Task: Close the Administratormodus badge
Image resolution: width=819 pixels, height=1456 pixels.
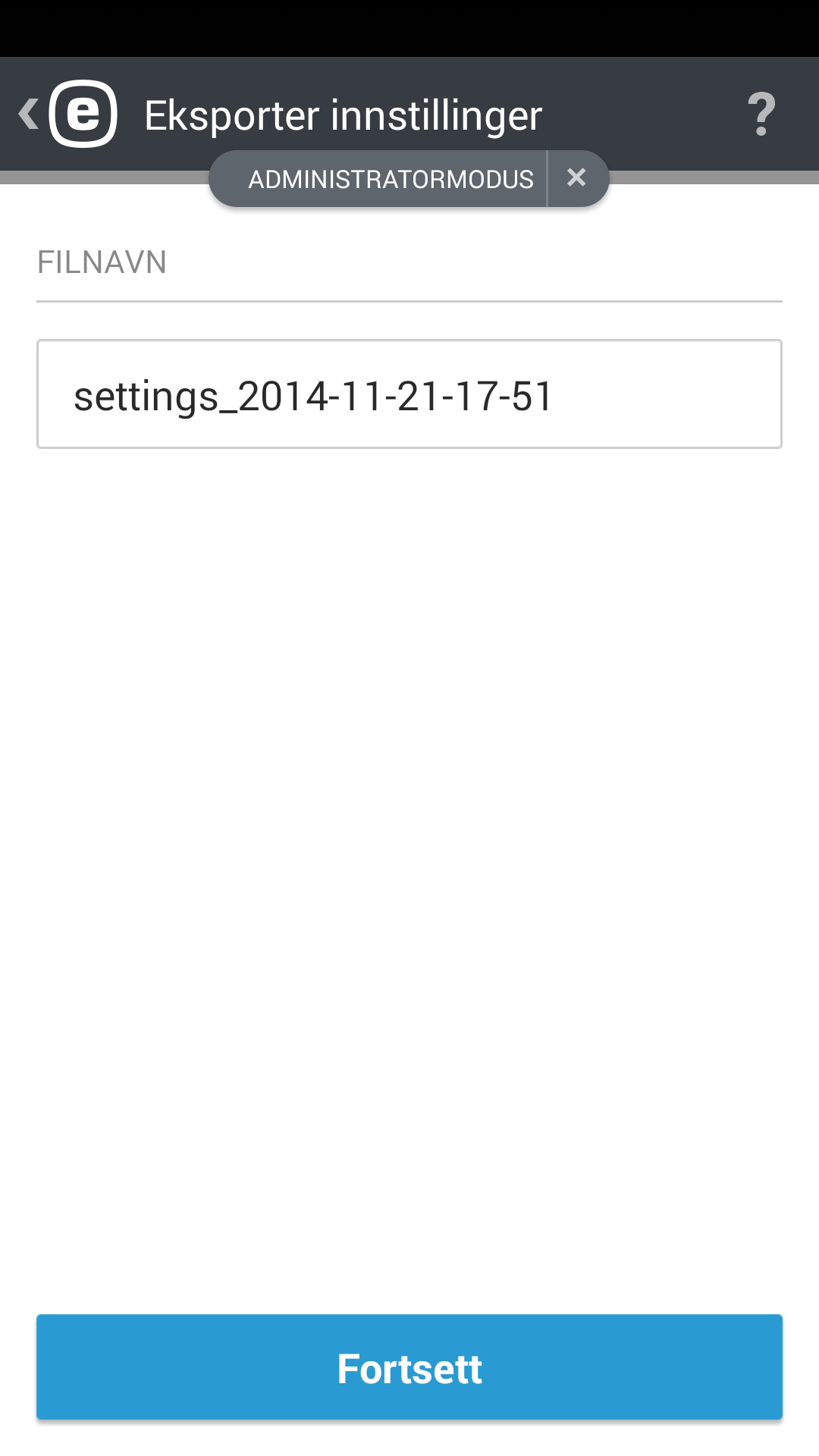Action: [x=576, y=178]
